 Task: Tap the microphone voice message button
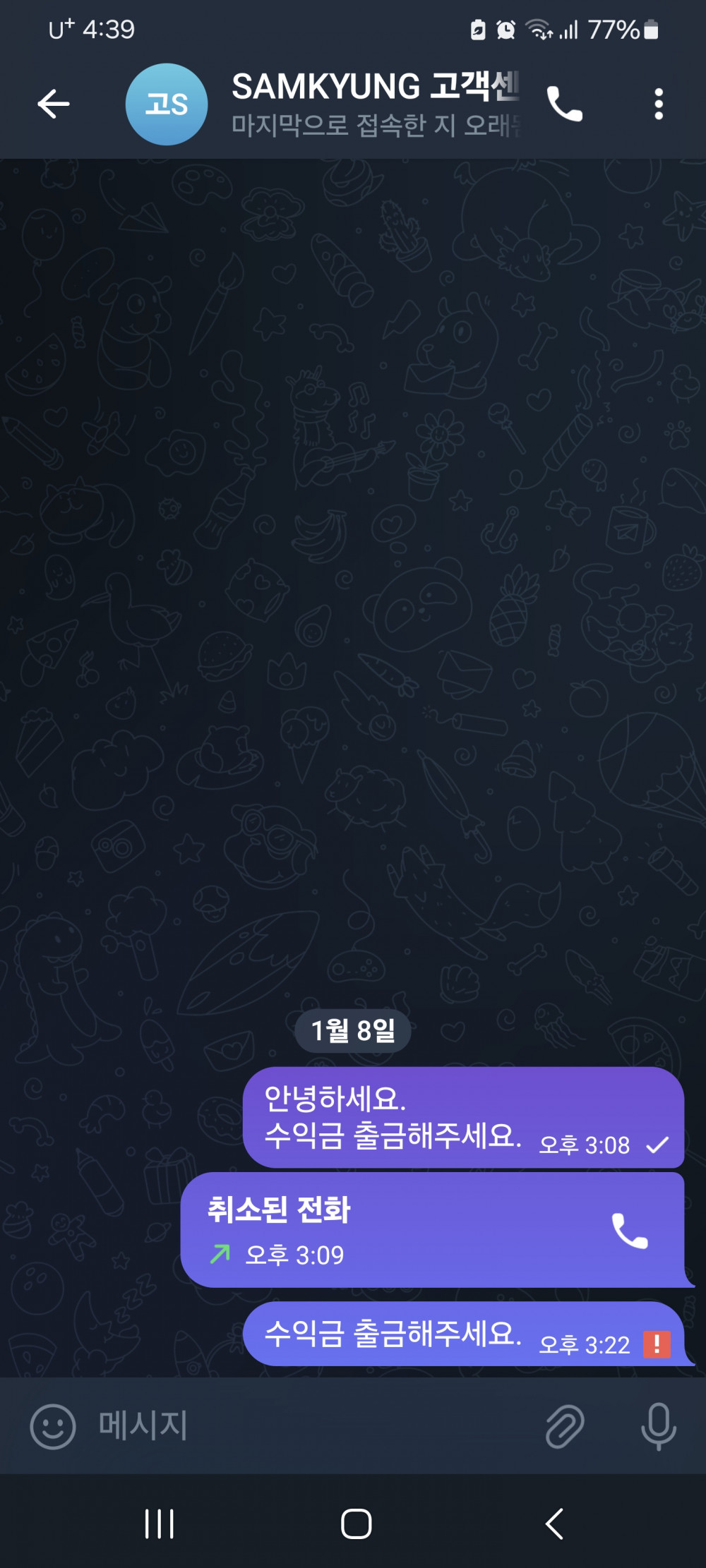[658, 1426]
